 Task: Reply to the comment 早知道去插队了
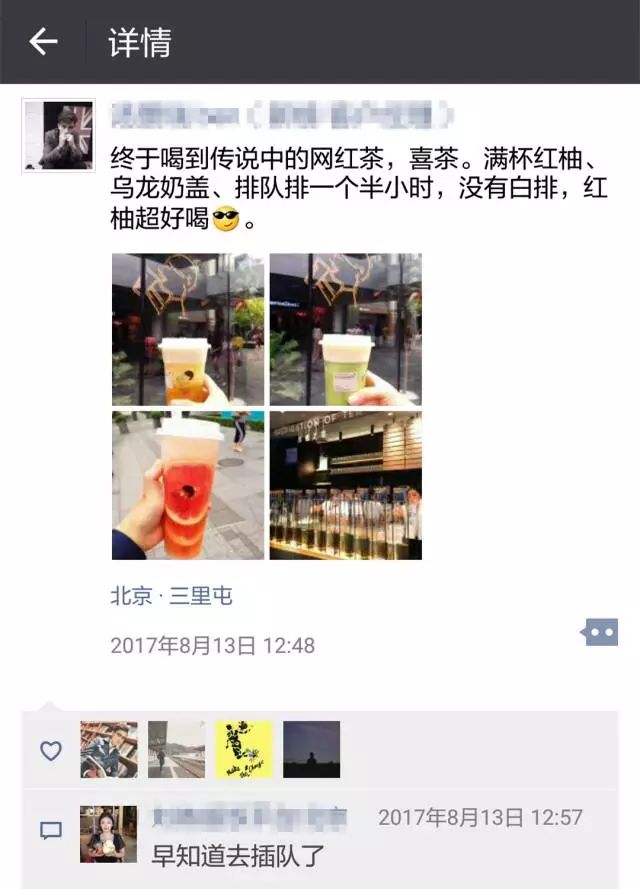(238, 856)
